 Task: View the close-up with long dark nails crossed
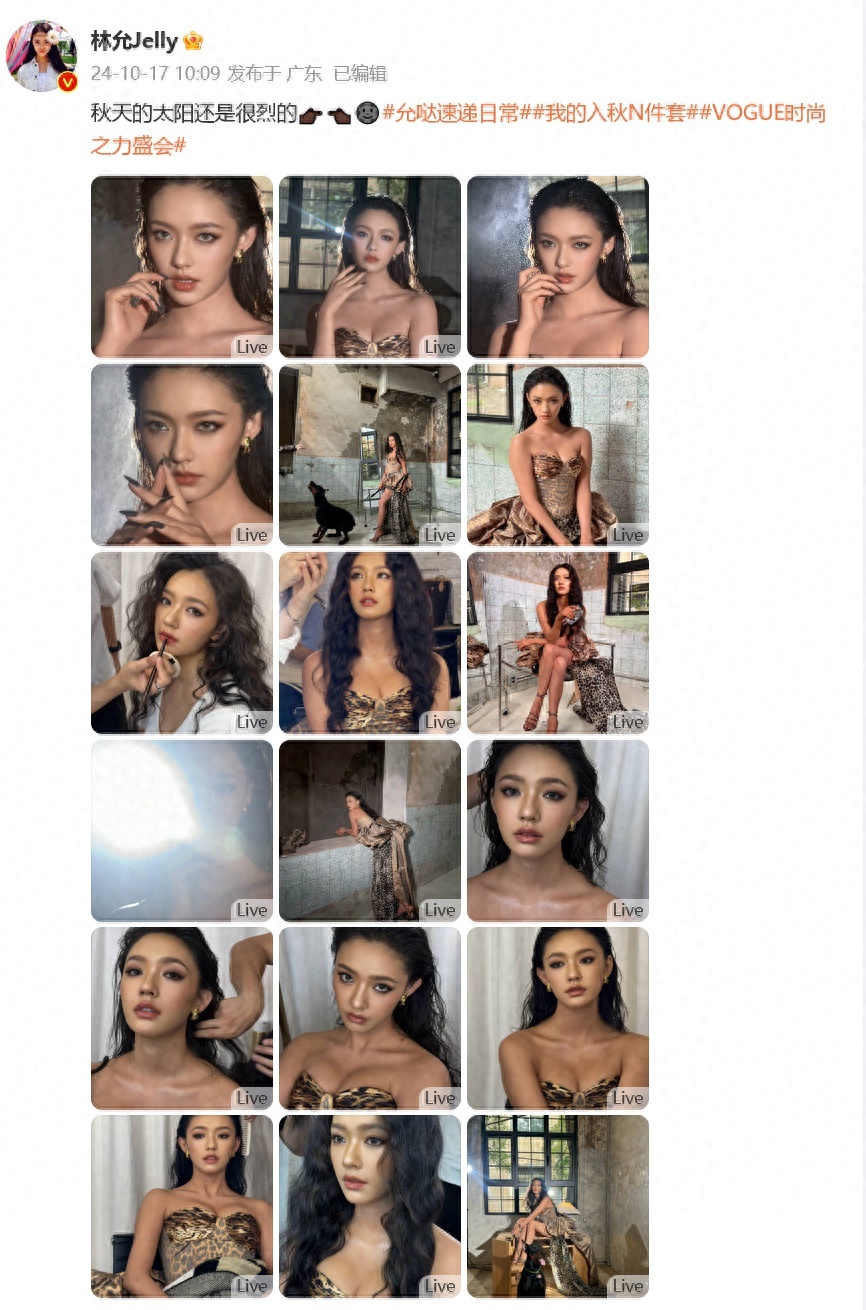(x=182, y=455)
